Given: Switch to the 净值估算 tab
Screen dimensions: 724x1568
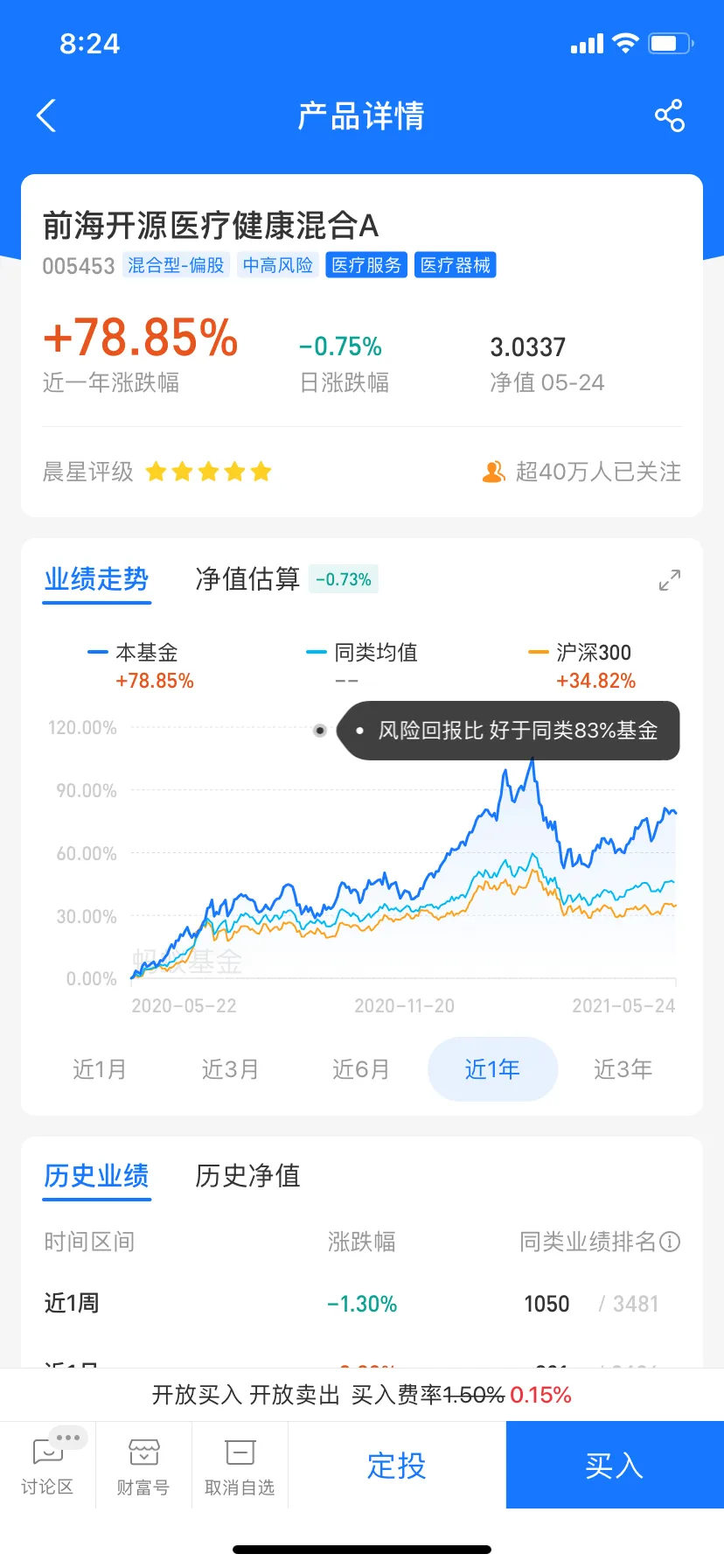Looking at the screenshot, I should pos(247,579).
